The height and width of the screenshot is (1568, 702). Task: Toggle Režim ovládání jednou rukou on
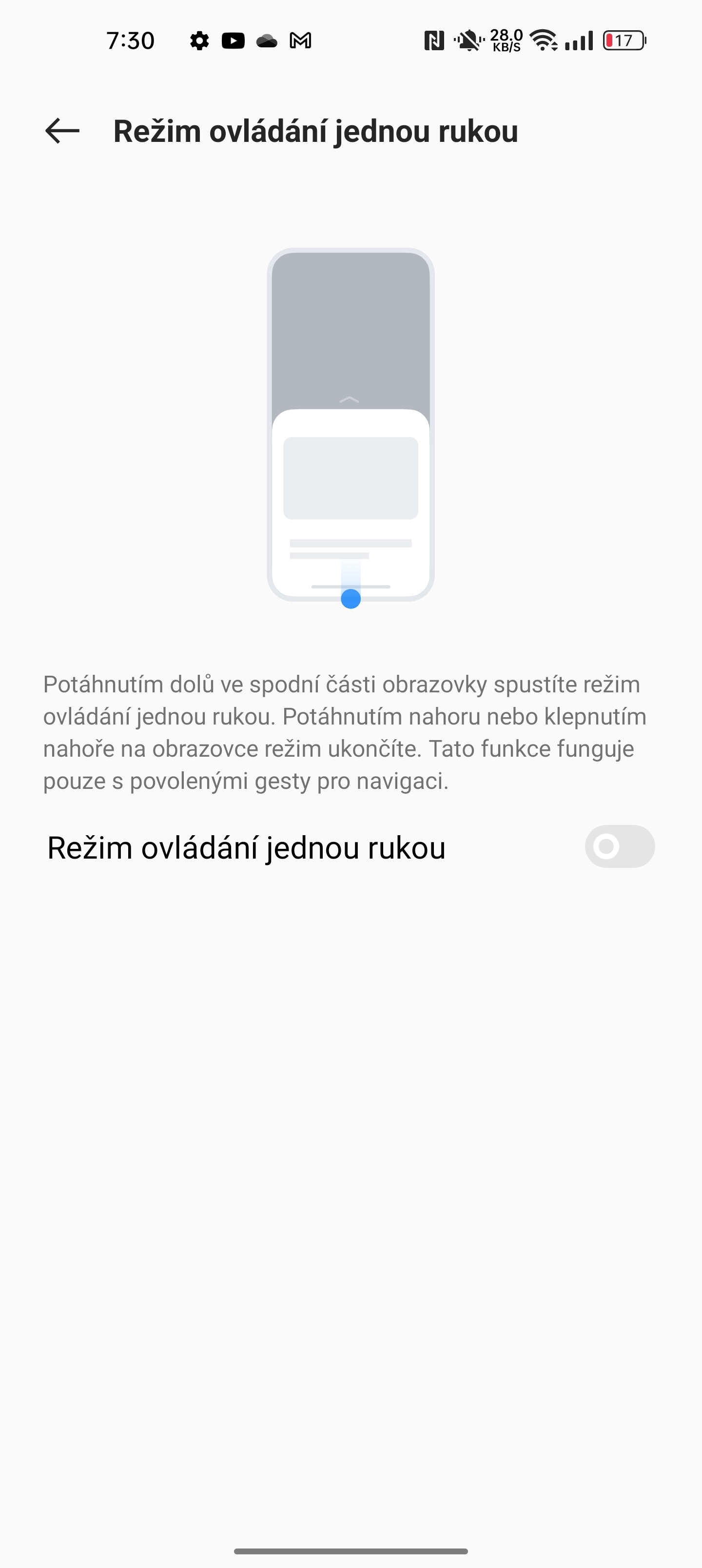coord(620,846)
